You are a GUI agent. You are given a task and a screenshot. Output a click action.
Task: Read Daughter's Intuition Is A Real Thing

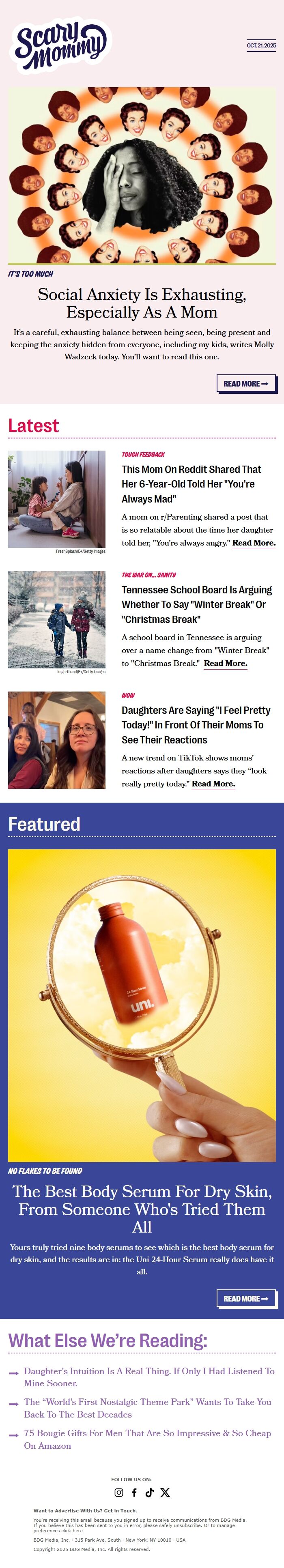[149, 1377]
